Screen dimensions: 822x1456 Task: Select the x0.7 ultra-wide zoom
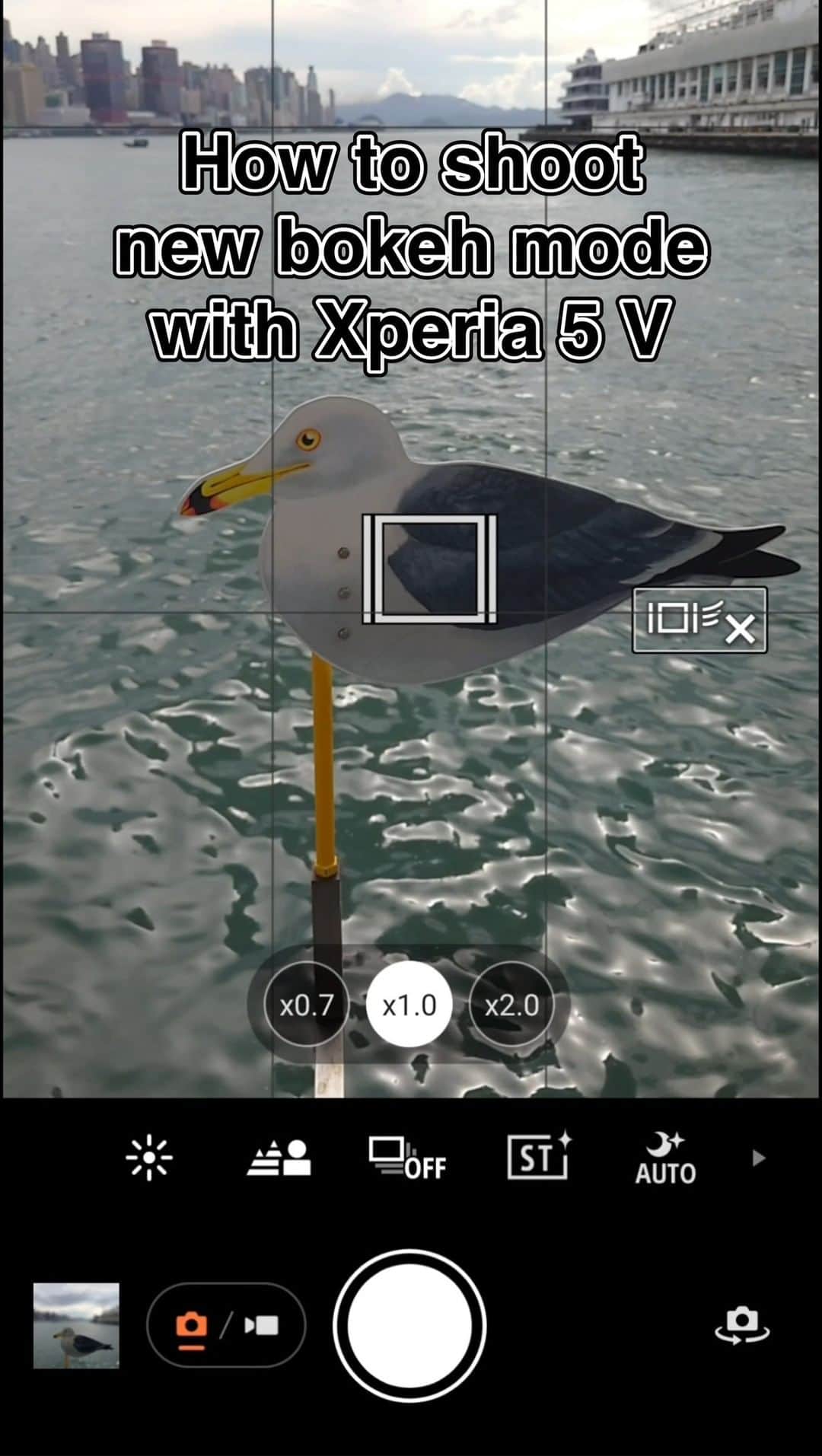click(x=306, y=1005)
